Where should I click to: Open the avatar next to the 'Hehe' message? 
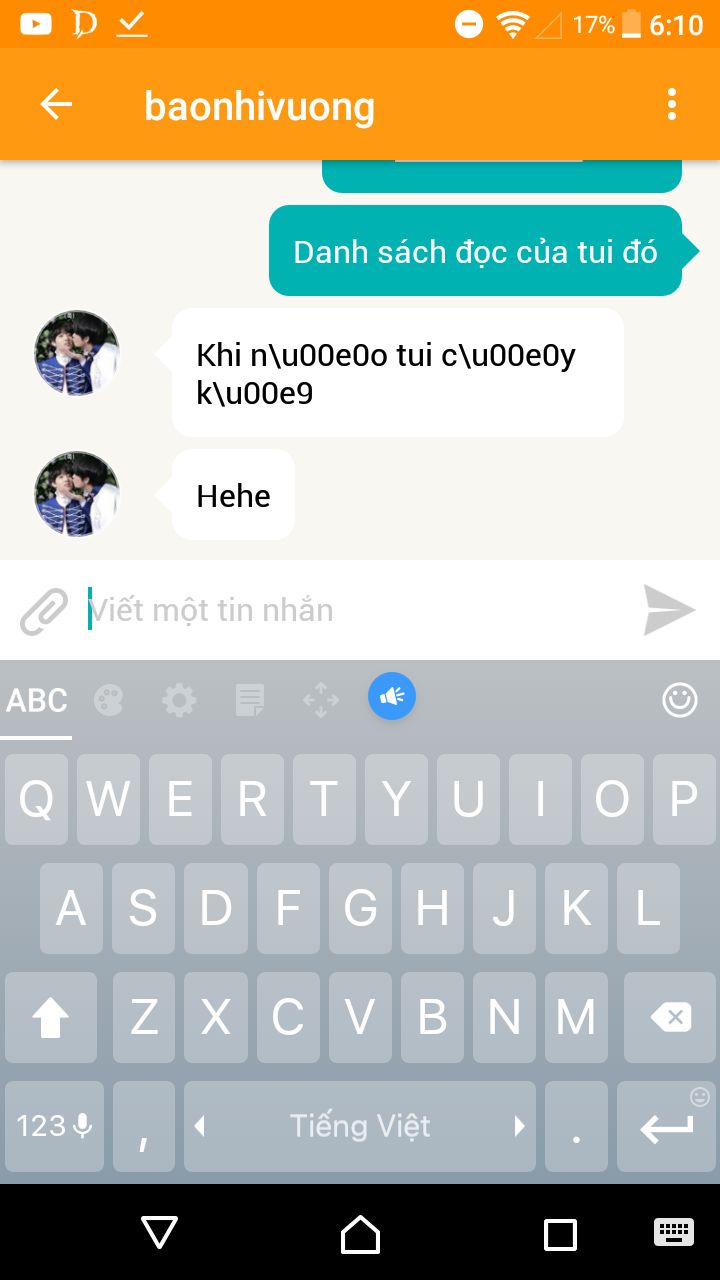pyautogui.click(x=77, y=494)
